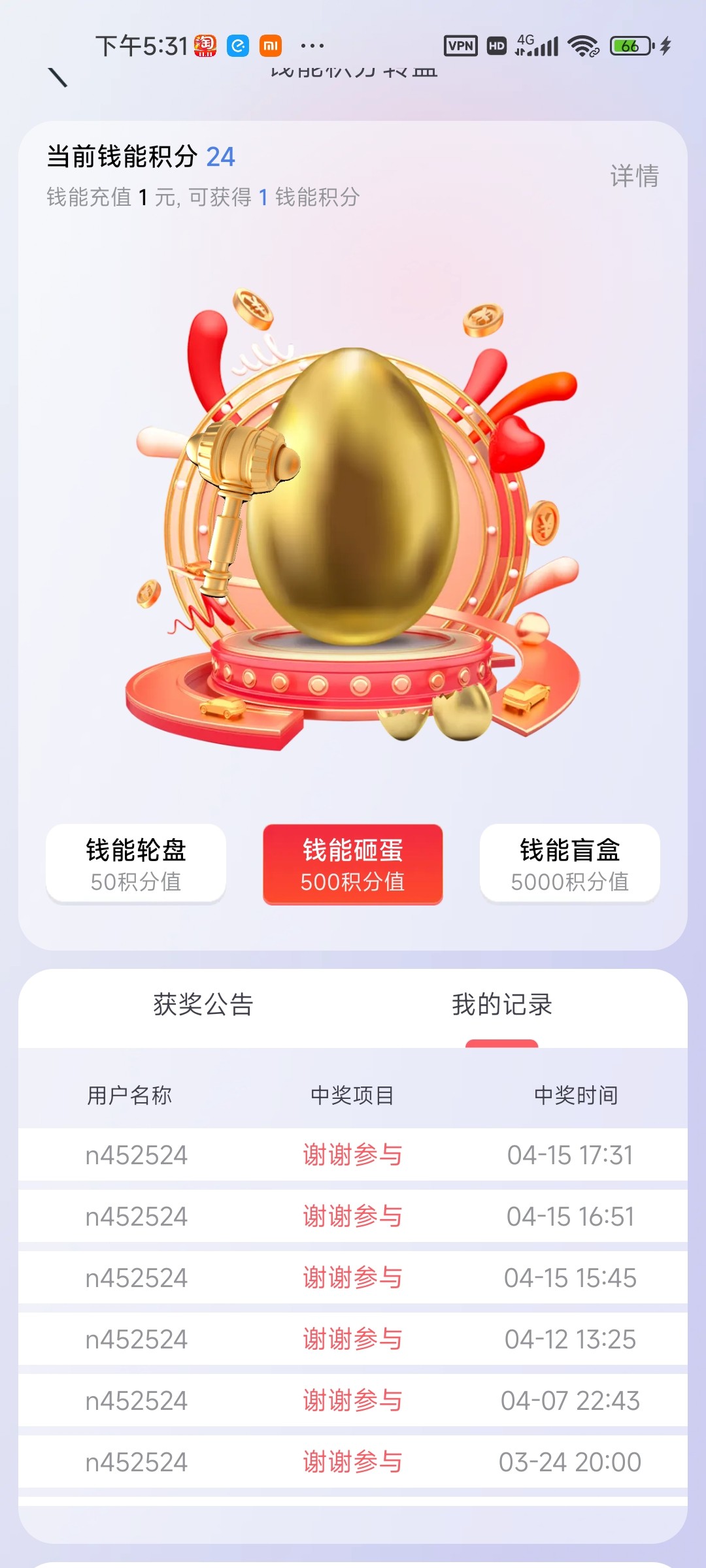The width and height of the screenshot is (706, 1568).
Task: Select 钱能轮盘 50积分值 option
Action: tap(136, 864)
